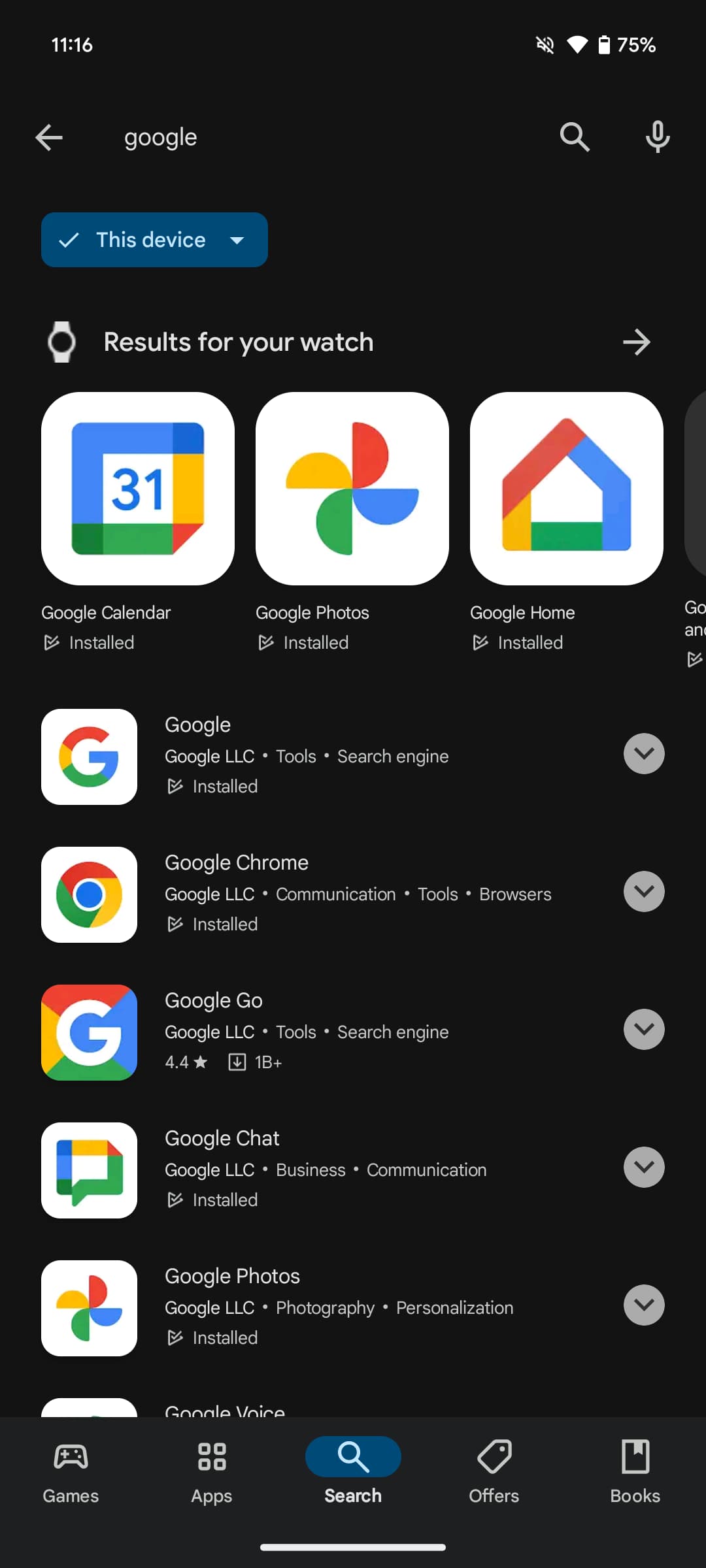Open the "This device" filter dropdown
This screenshot has width=706, height=1568.
click(x=154, y=240)
